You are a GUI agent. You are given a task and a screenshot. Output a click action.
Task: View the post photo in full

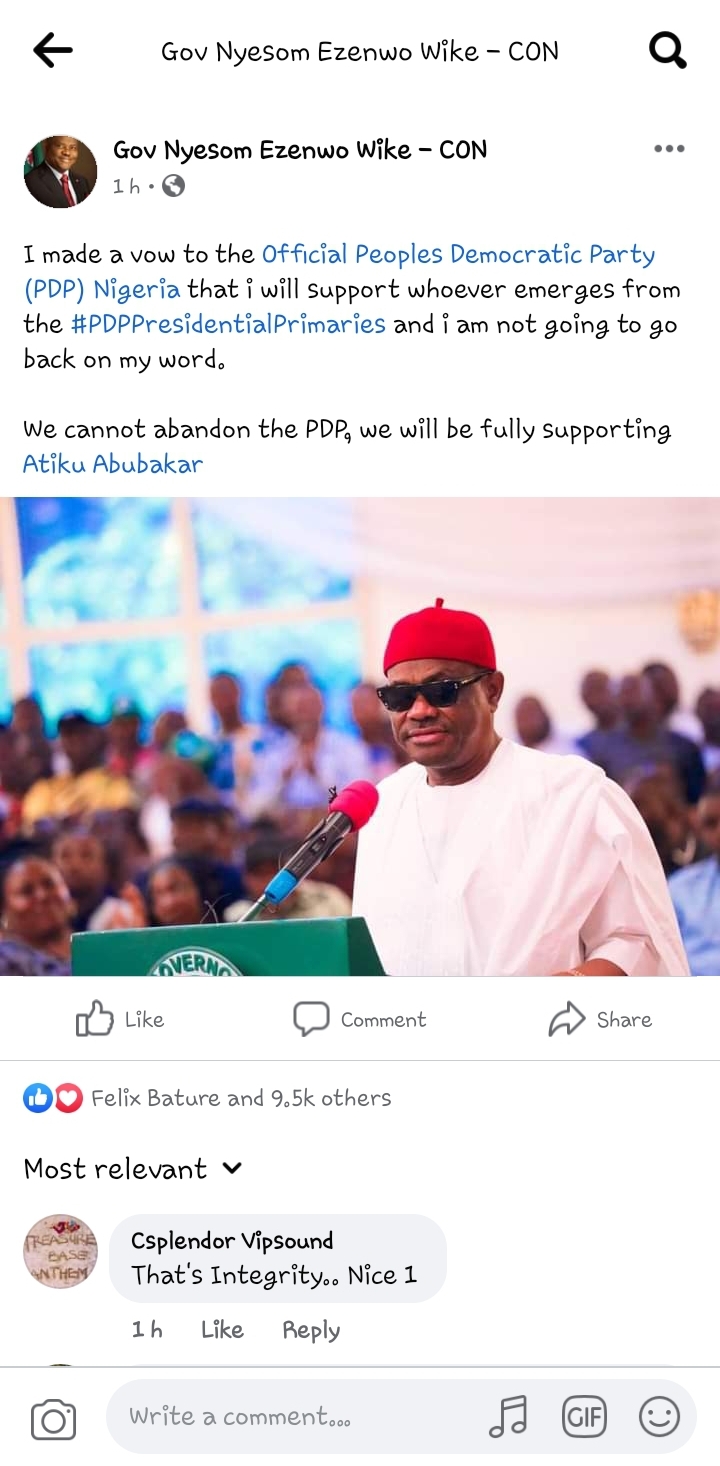(x=360, y=735)
